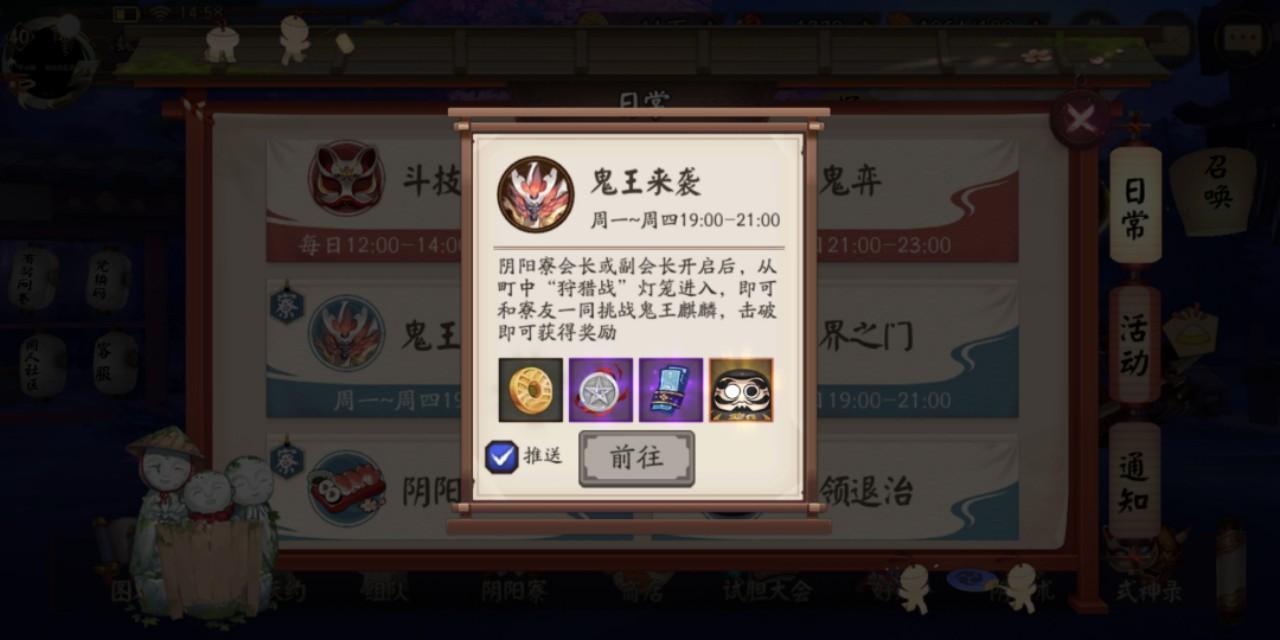Image resolution: width=1280 pixels, height=640 pixels.
Task: View the gold coin reward item
Action: point(531,390)
